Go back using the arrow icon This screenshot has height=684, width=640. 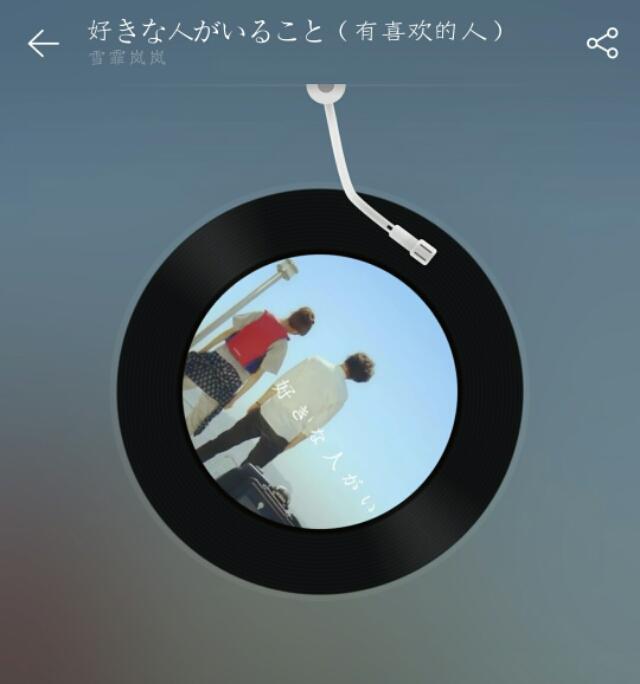43,43
